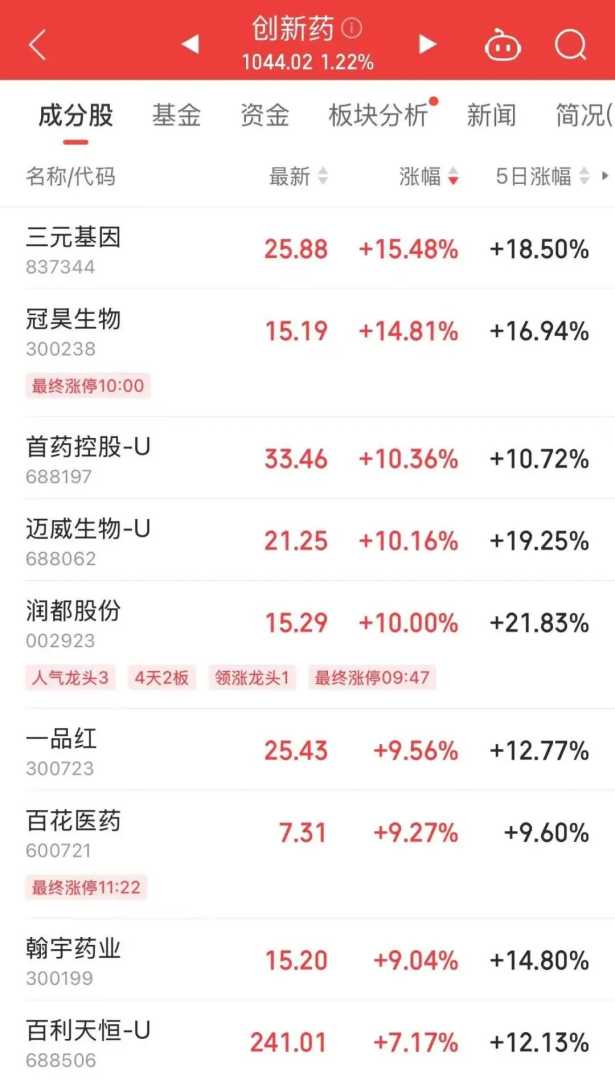
Task: Switch to the 基金 tab
Action: (x=176, y=116)
